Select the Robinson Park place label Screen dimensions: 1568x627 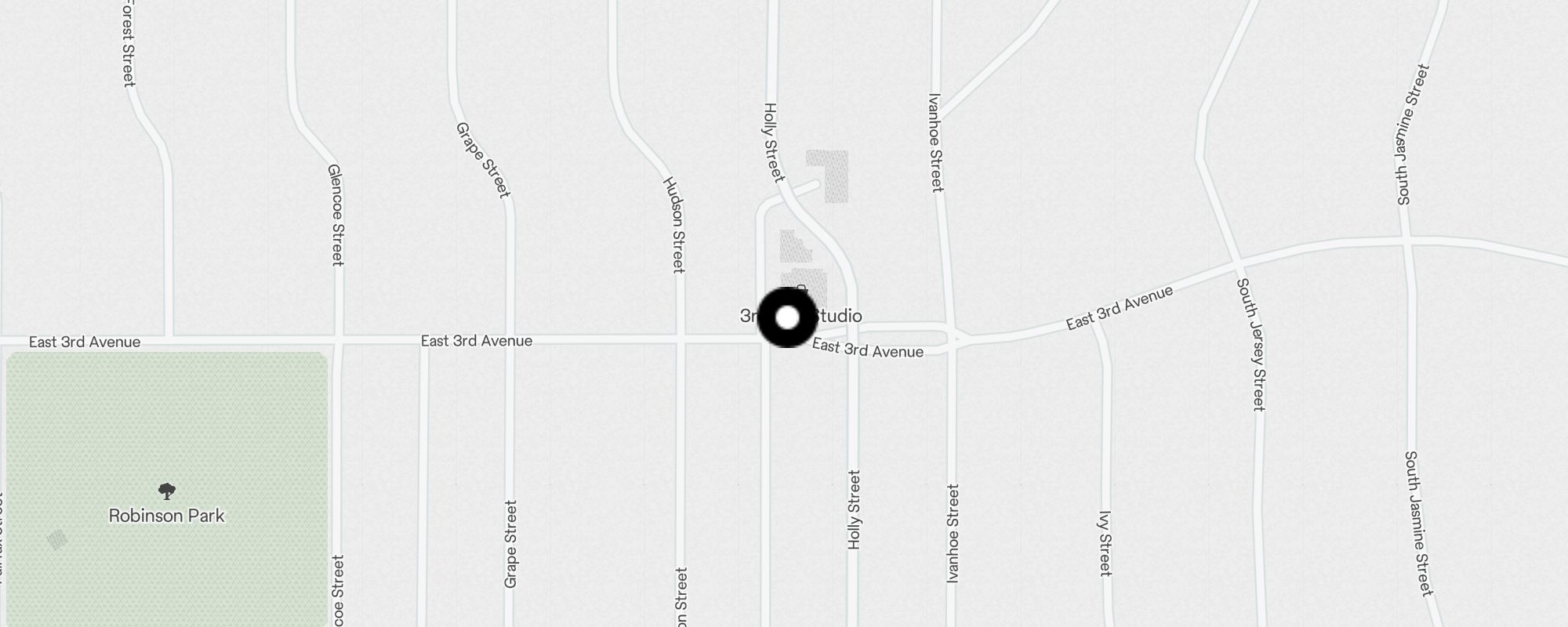tap(166, 515)
